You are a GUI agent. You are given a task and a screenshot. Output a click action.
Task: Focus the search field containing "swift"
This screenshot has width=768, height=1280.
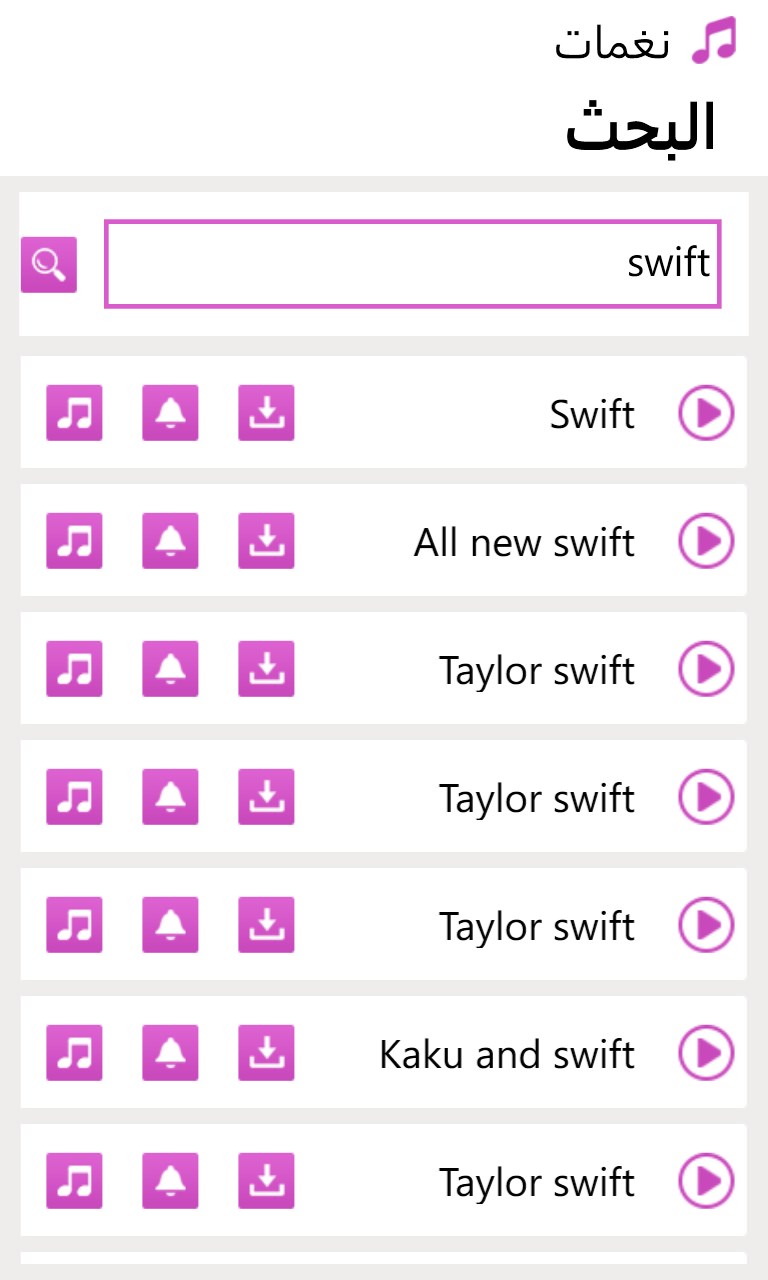pyautogui.click(x=412, y=264)
